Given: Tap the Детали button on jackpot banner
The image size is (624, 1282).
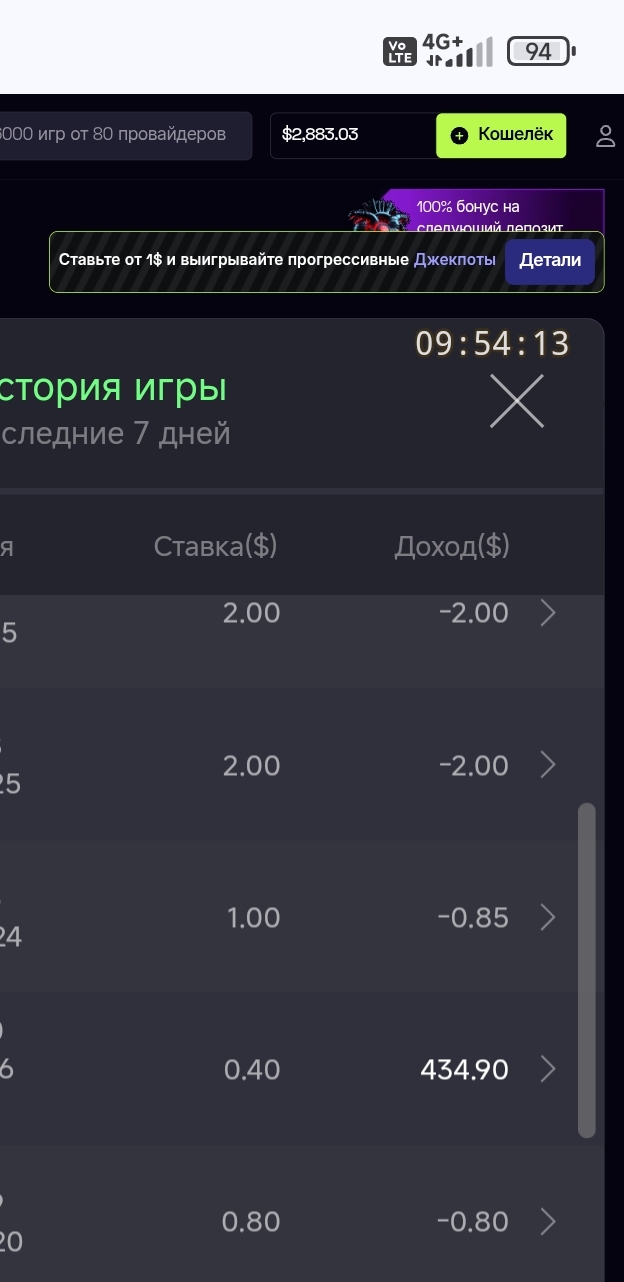Looking at the screenshot, I should [550, 260].
